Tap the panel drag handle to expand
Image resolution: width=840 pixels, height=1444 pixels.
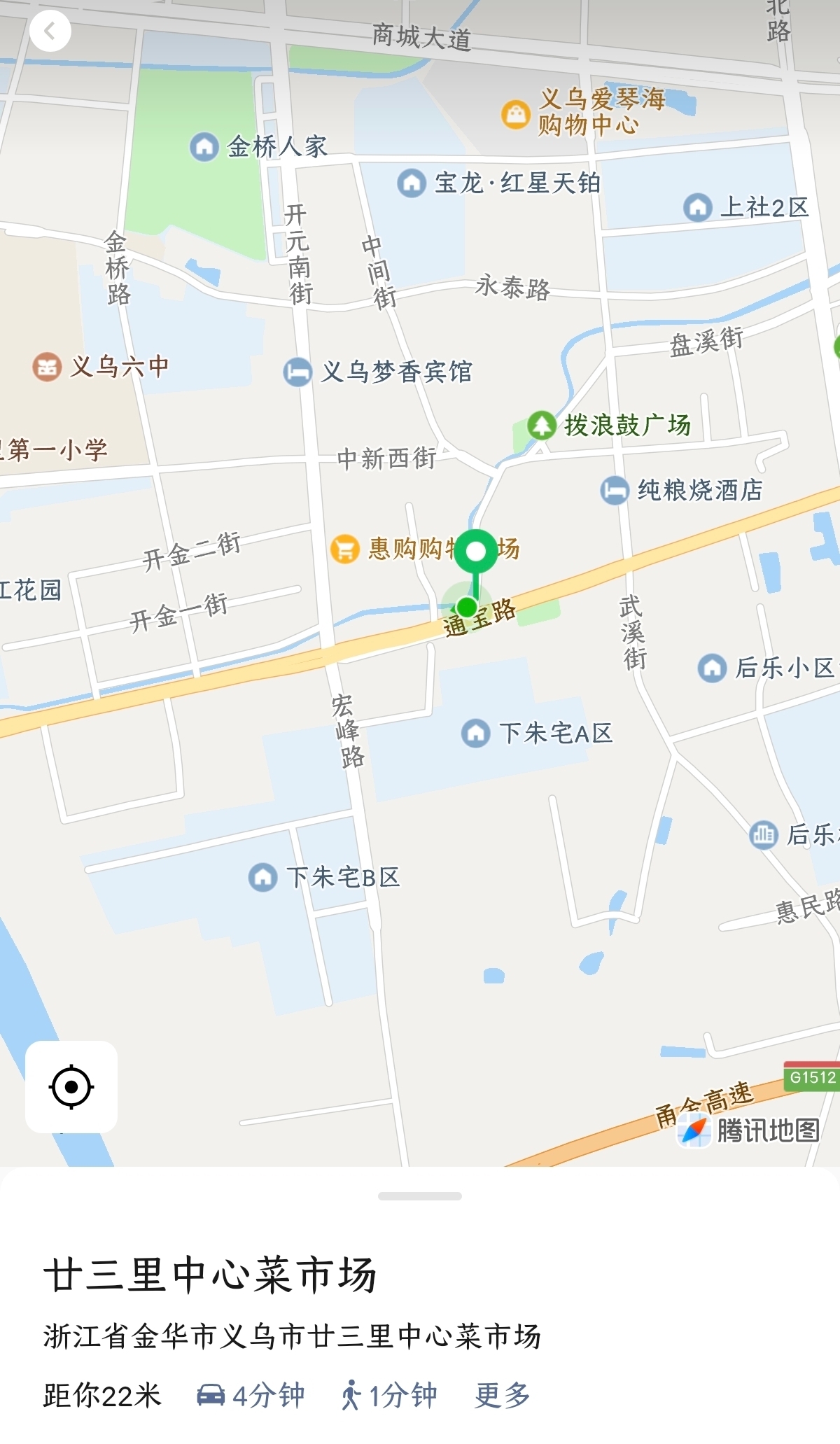420,1196
